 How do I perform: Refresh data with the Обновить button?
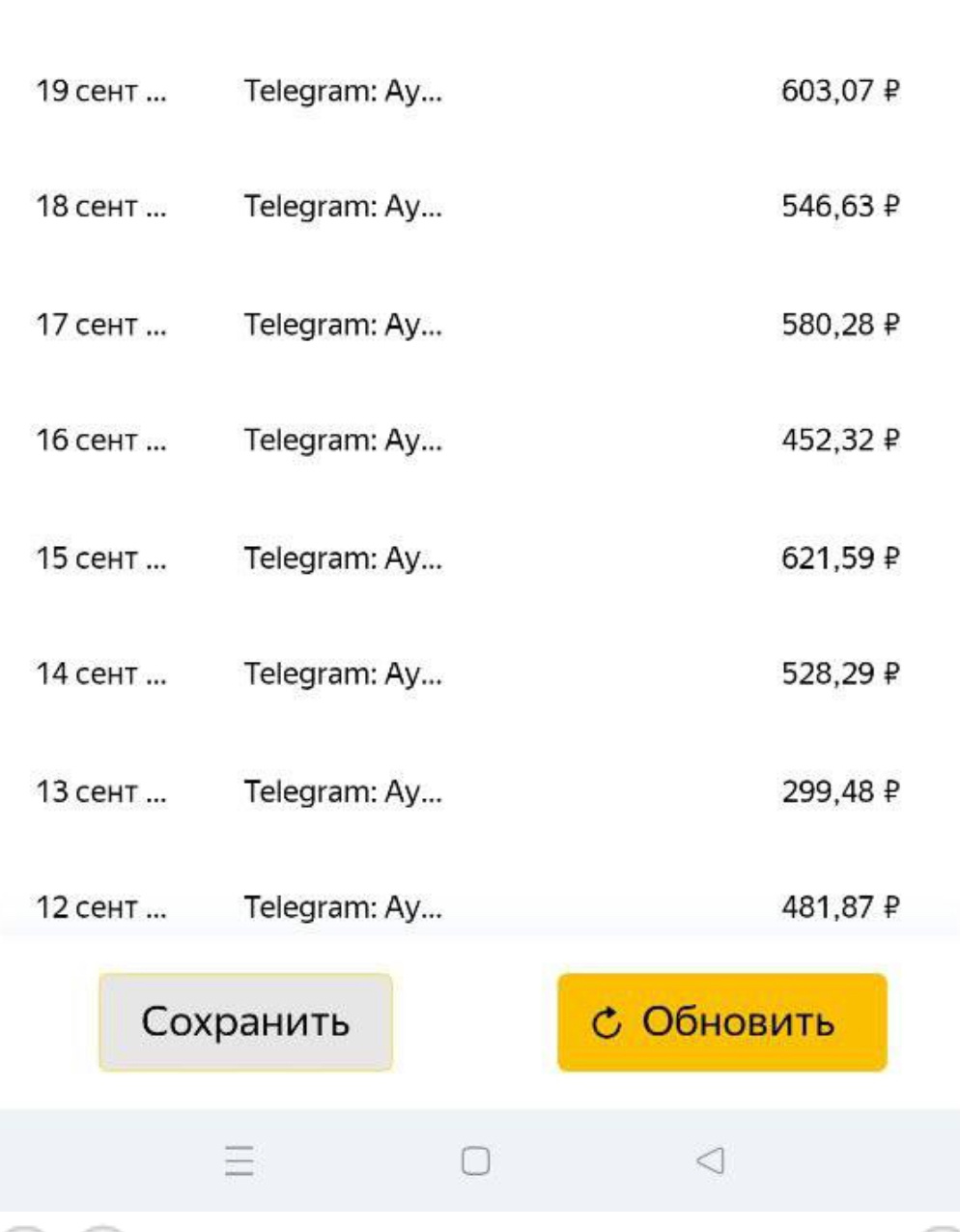point(721,1021)
